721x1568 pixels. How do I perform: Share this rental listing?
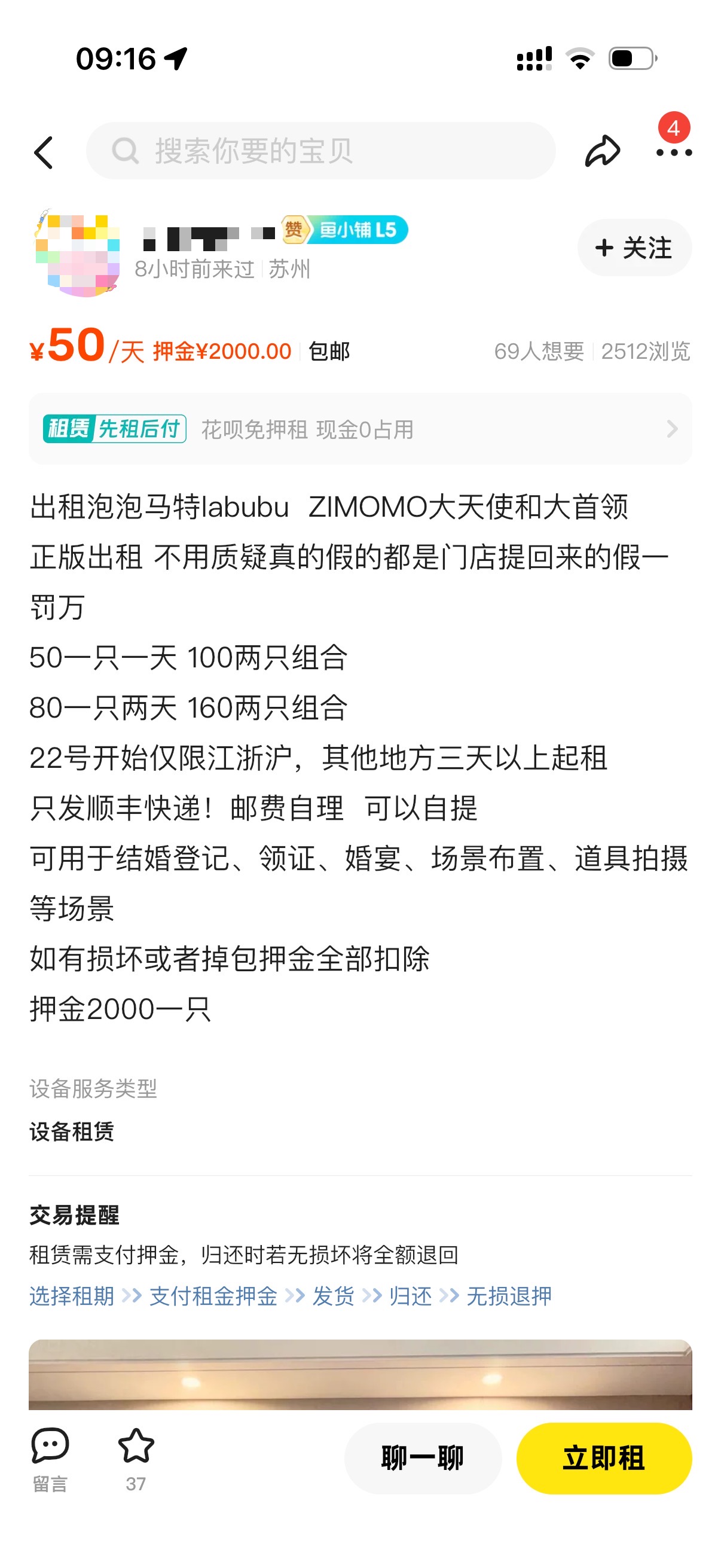pyautogui.click(x=602, y=151)
